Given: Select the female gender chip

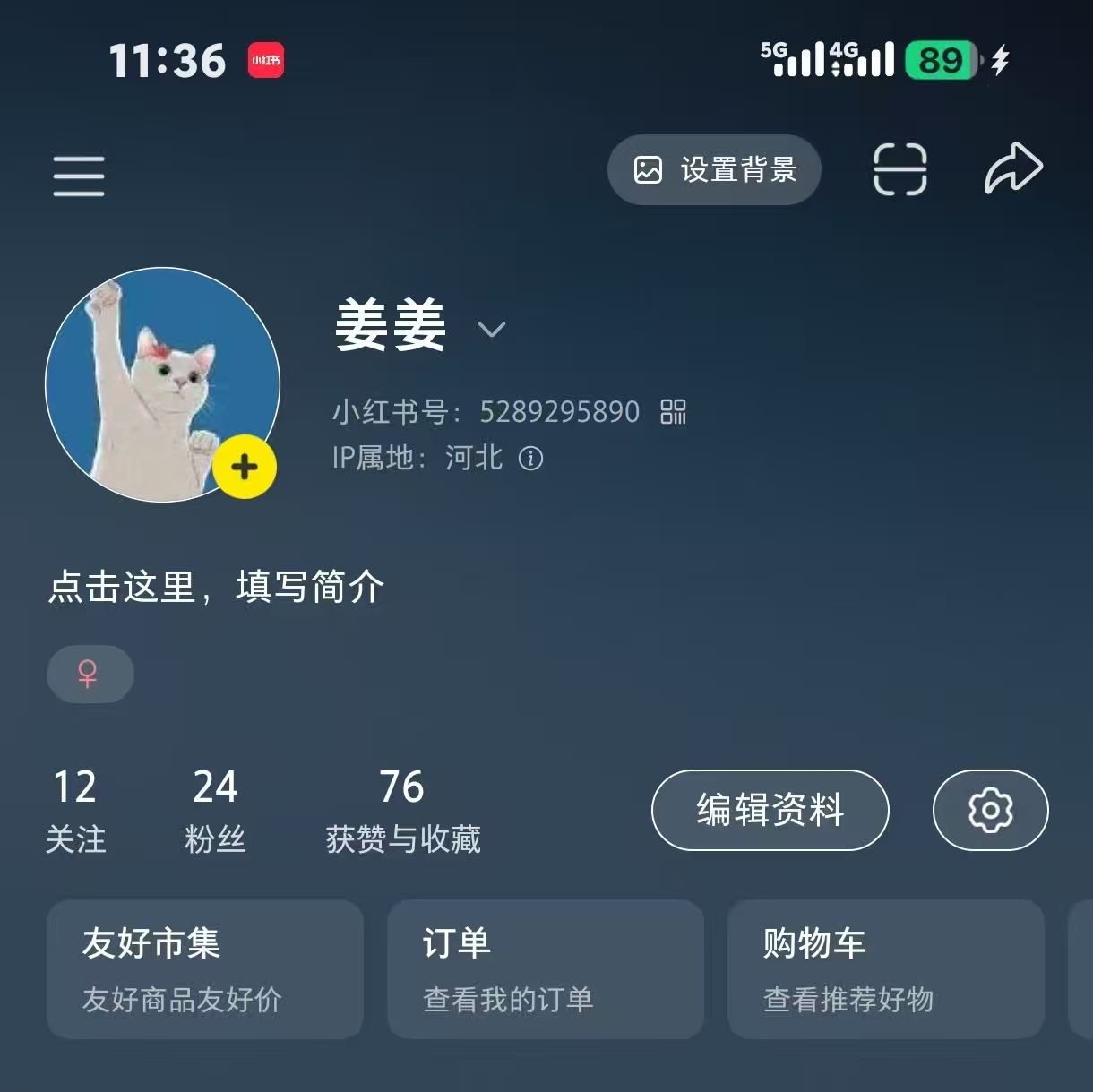Looking at the screenshot, I should click(90, 674).
